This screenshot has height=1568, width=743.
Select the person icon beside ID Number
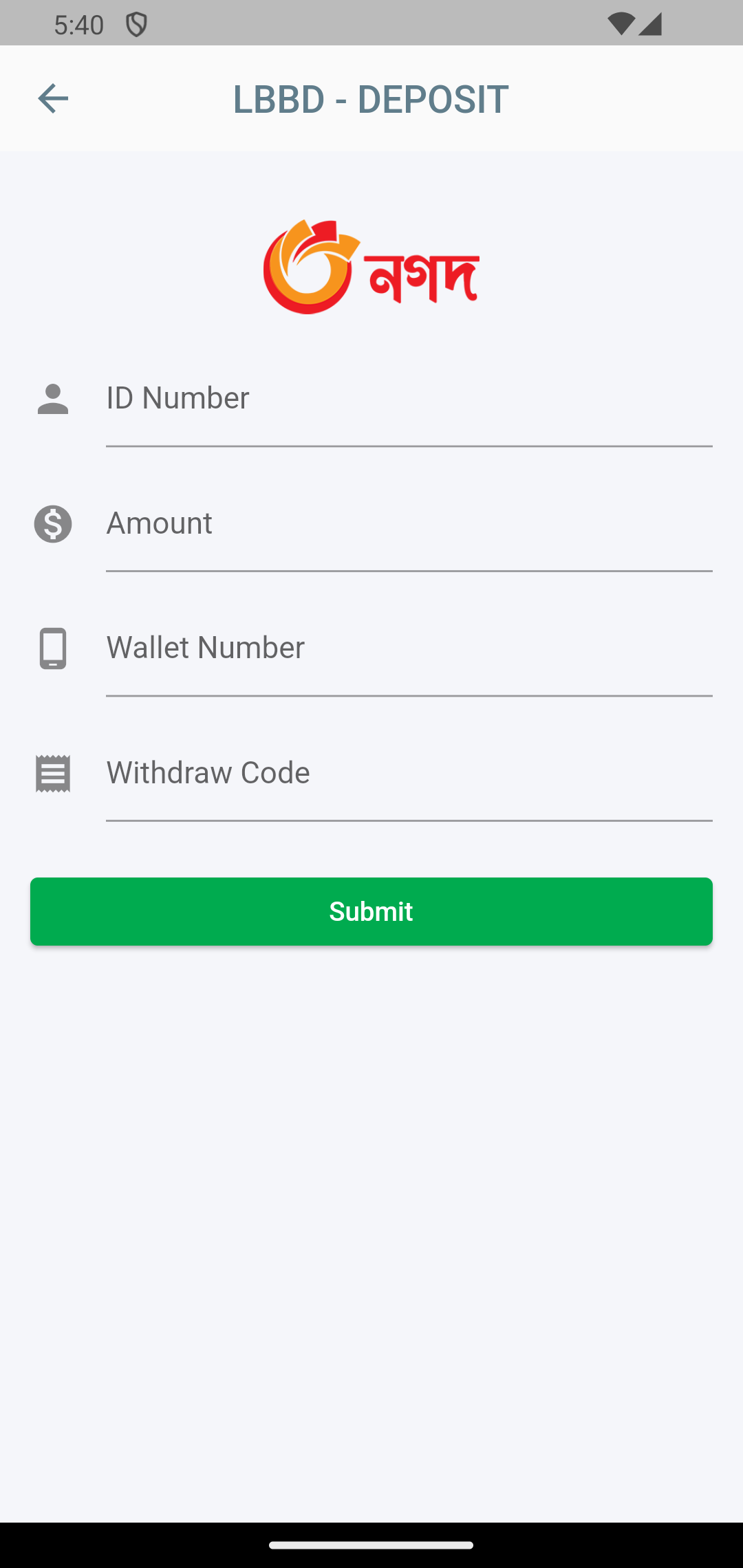pos(52,399)
